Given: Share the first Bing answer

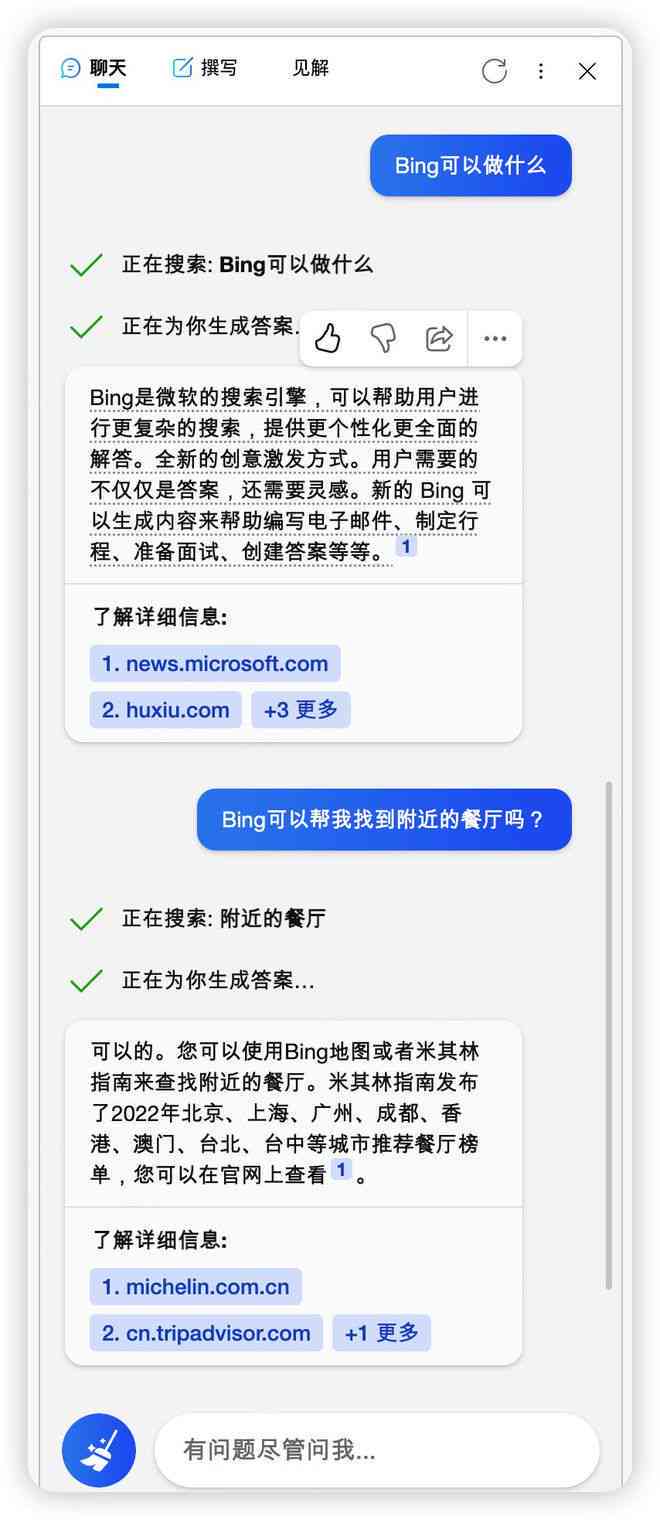Looking at the screenshot, I should click(x=439, y=339).
